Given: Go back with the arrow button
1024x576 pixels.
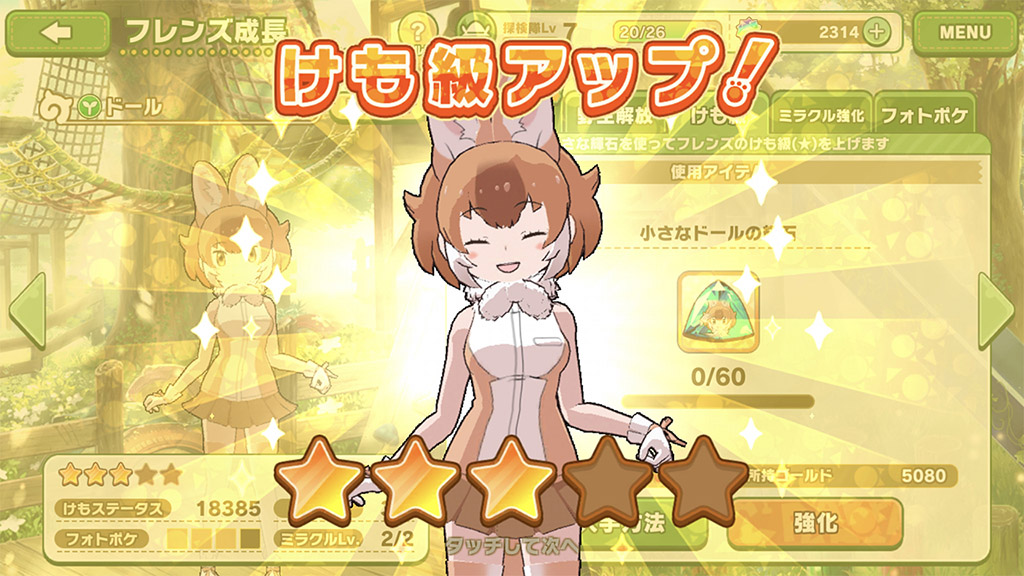Looking at the screenshot, I should 58,31.
